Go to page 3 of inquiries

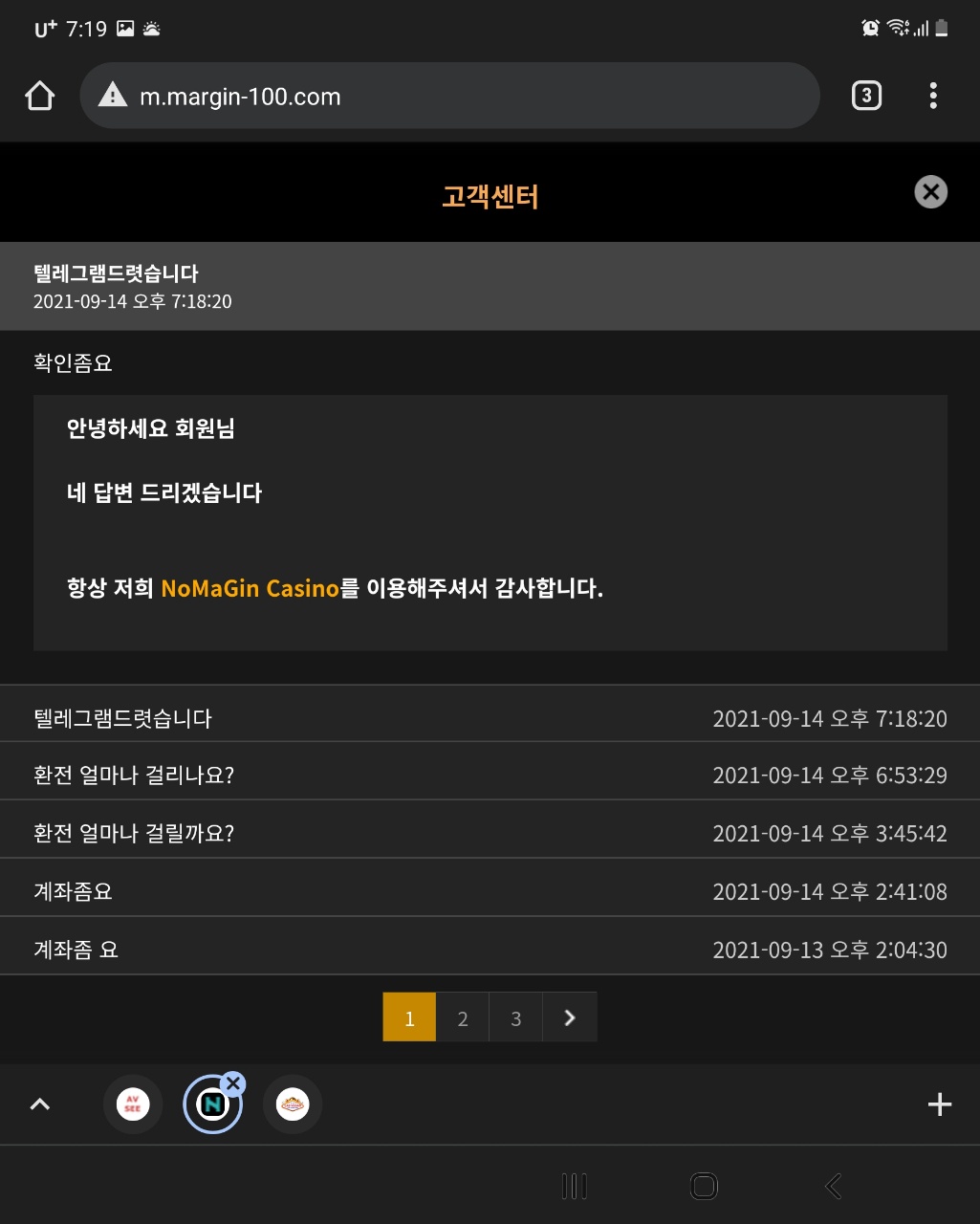pyautogui.click(x=516, y=1017)
